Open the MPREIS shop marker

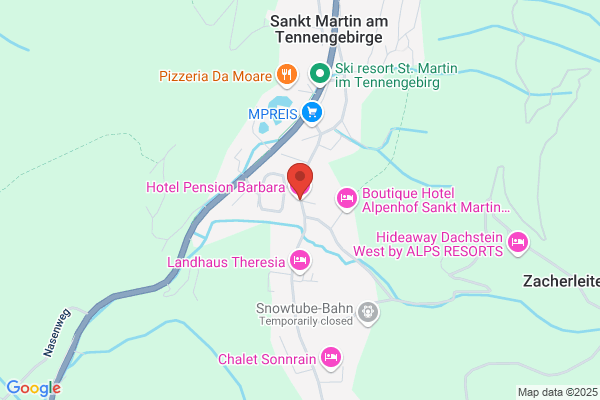pyautogui.click(x=313, y=111)
